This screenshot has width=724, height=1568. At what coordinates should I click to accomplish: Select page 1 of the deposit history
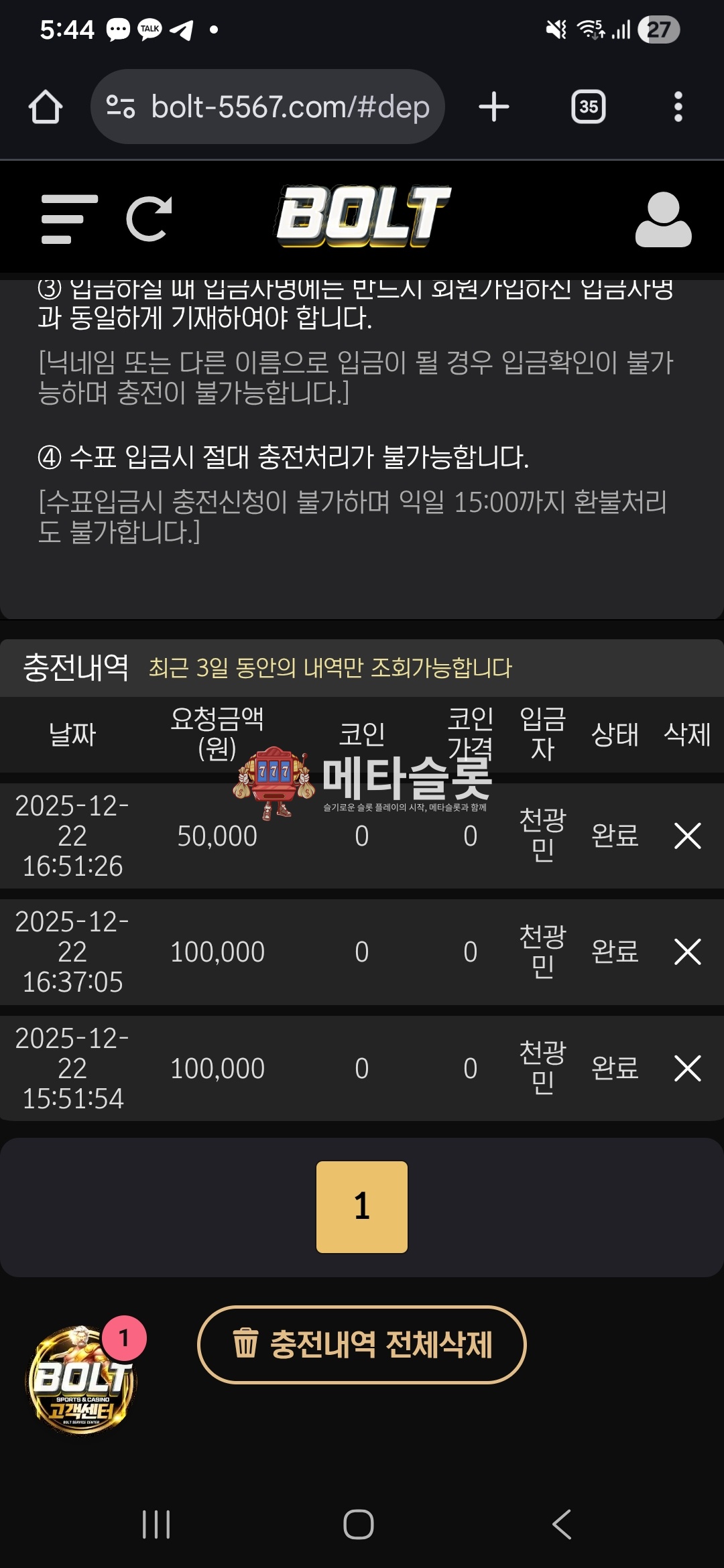pos(362,1207)
